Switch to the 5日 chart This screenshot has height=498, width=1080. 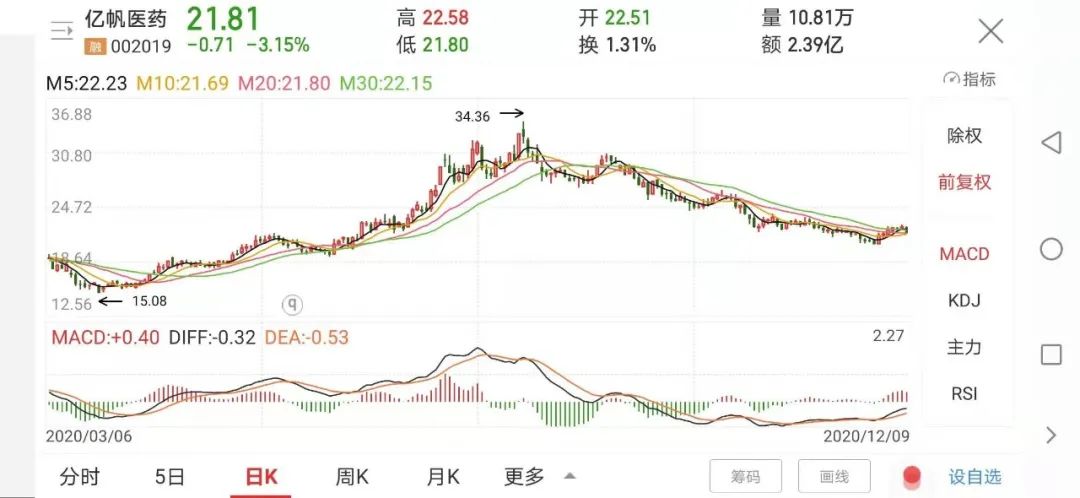coord(170,476)
